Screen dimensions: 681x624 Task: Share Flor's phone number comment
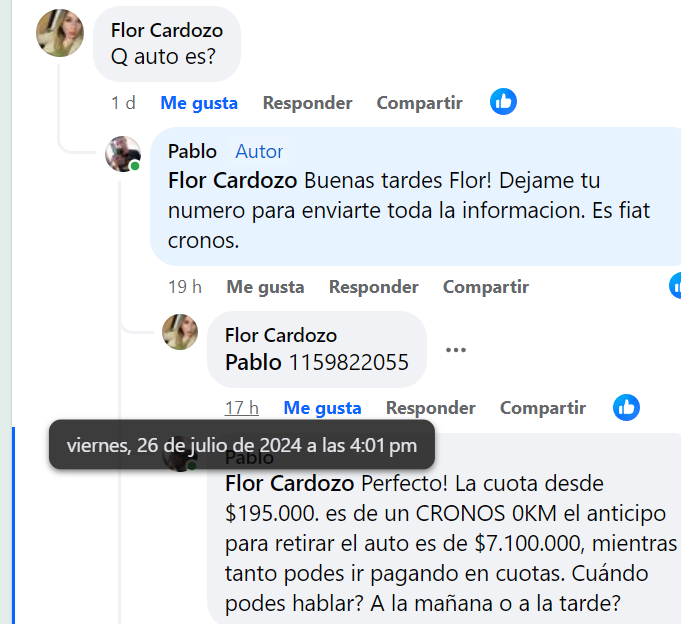[542, 408]
